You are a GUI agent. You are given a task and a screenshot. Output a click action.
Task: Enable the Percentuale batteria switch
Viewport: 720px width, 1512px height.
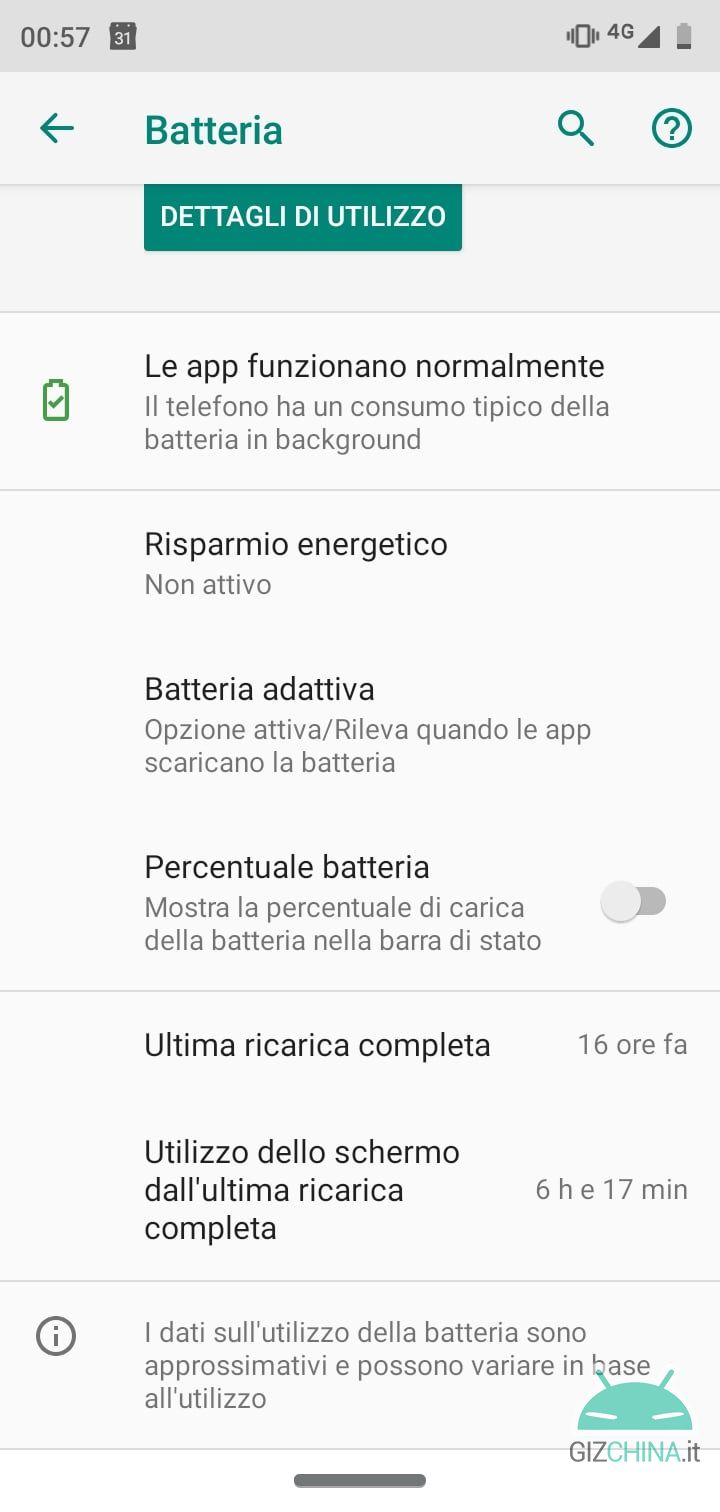[x=633, y=902]
